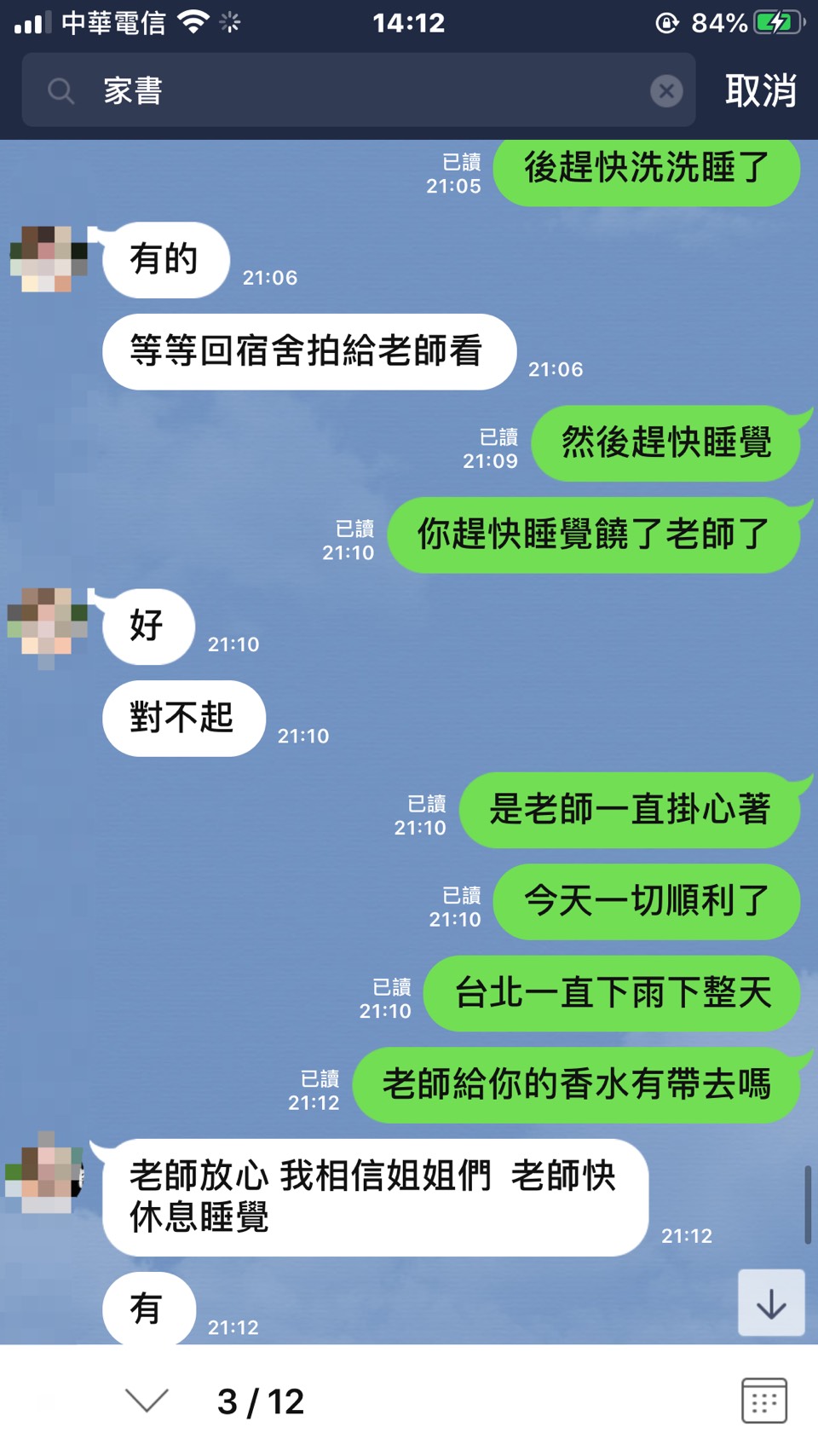The width and height of the screenshot is (818, 1456).
Task: Clear the search text with the X icon
Action: pyautogui.click(x=666, y=90)
